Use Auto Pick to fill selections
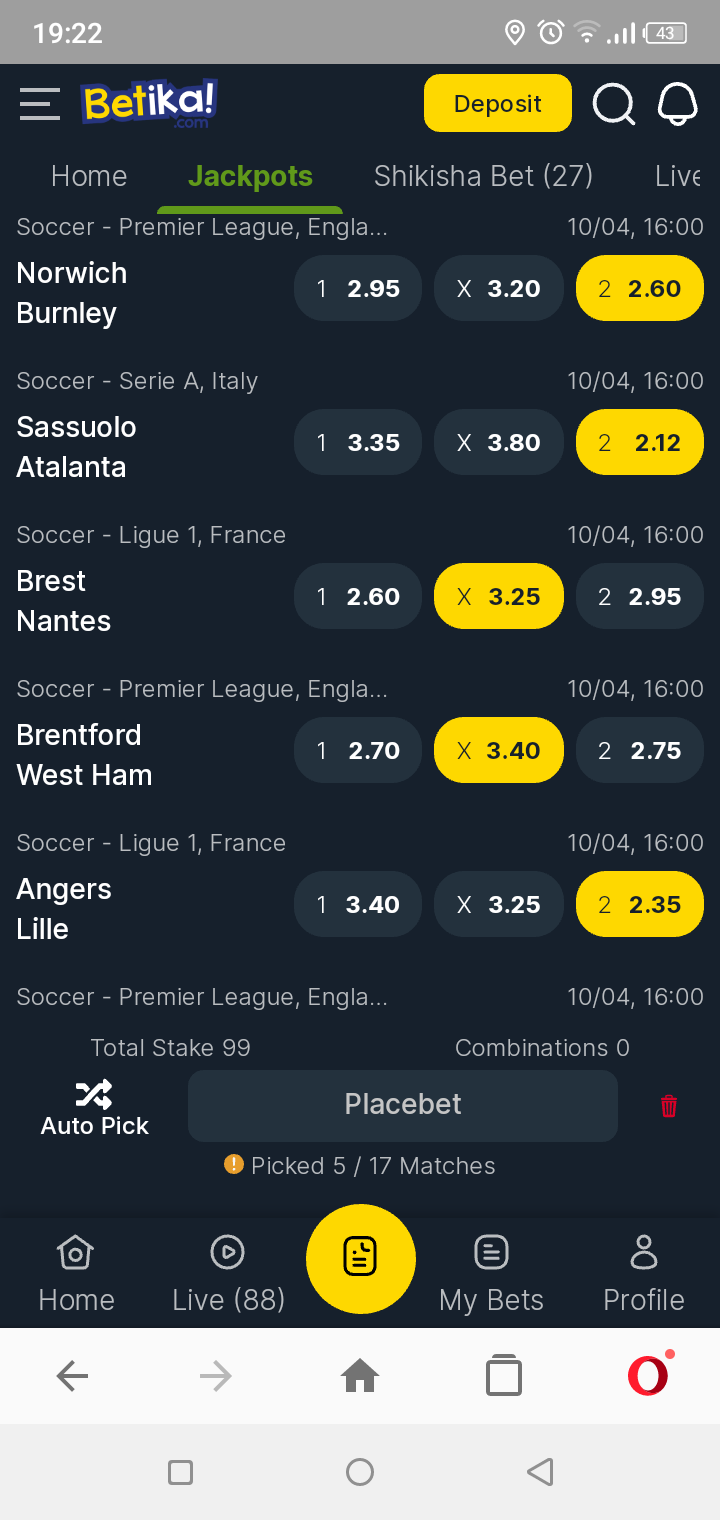Screen dimensions: 720x1520 94,1108
